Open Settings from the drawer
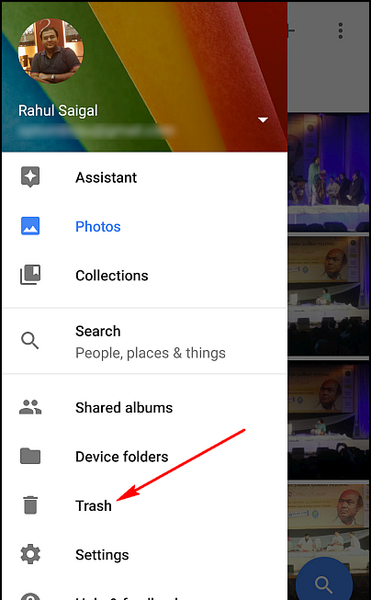The height and width of the screenshot is (600, 371). coord(145,554)
